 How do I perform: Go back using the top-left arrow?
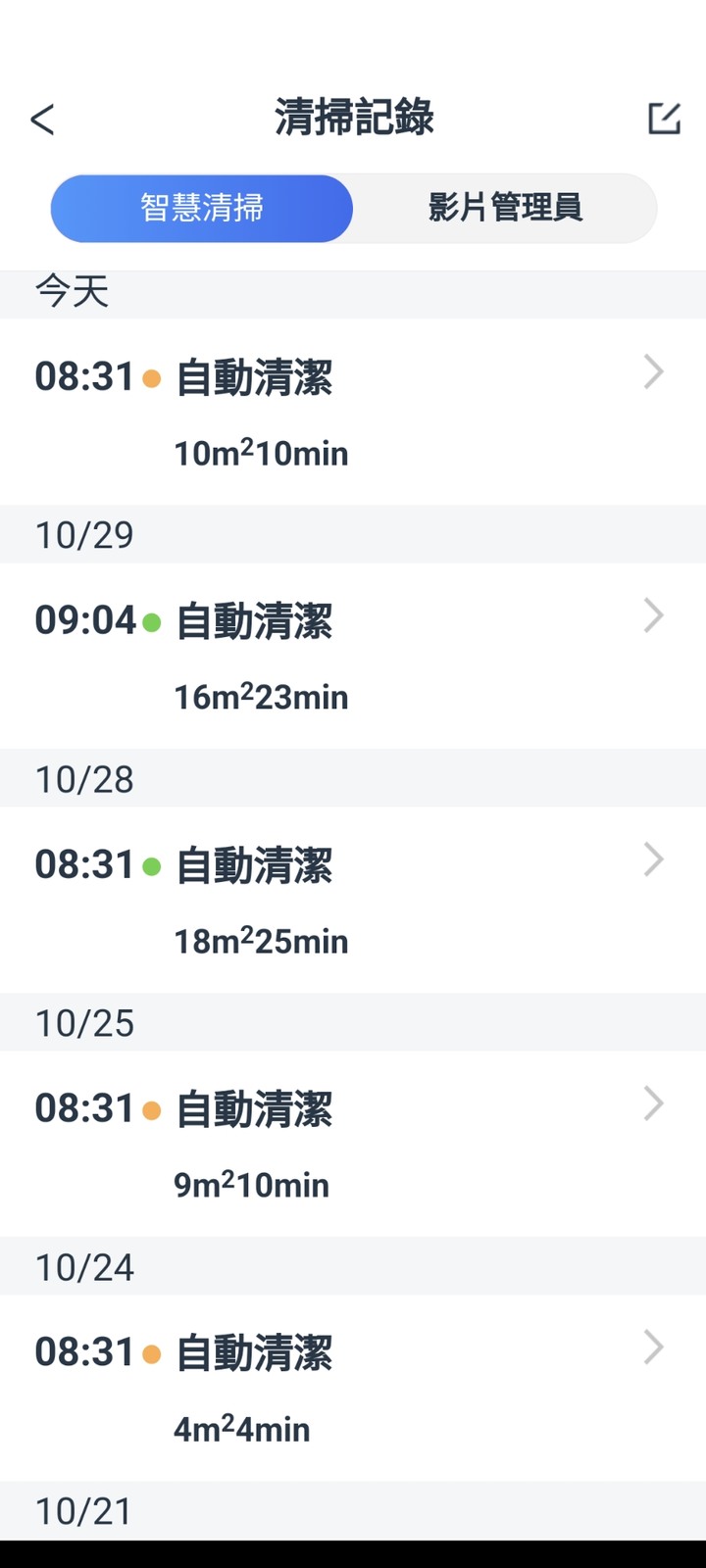click(x=42, y=120)
